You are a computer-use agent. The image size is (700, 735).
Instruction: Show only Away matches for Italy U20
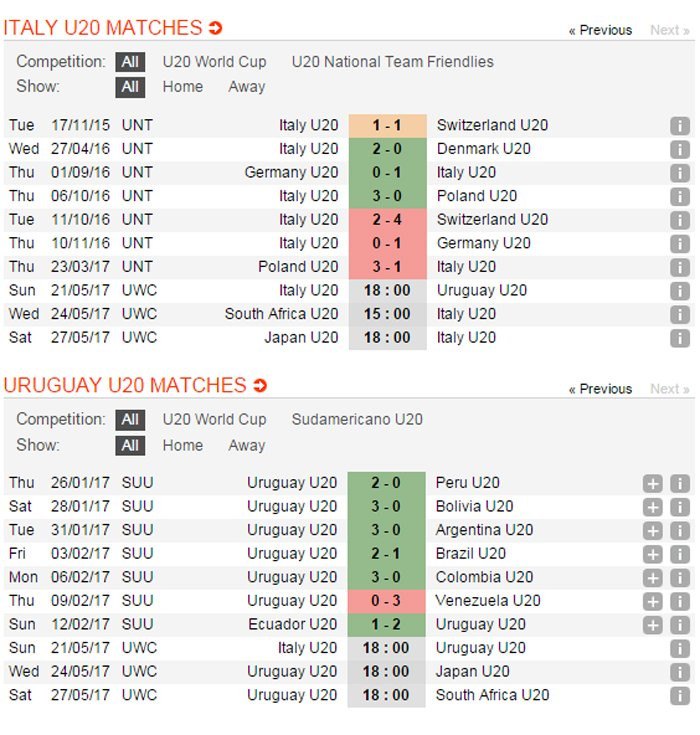246,87
